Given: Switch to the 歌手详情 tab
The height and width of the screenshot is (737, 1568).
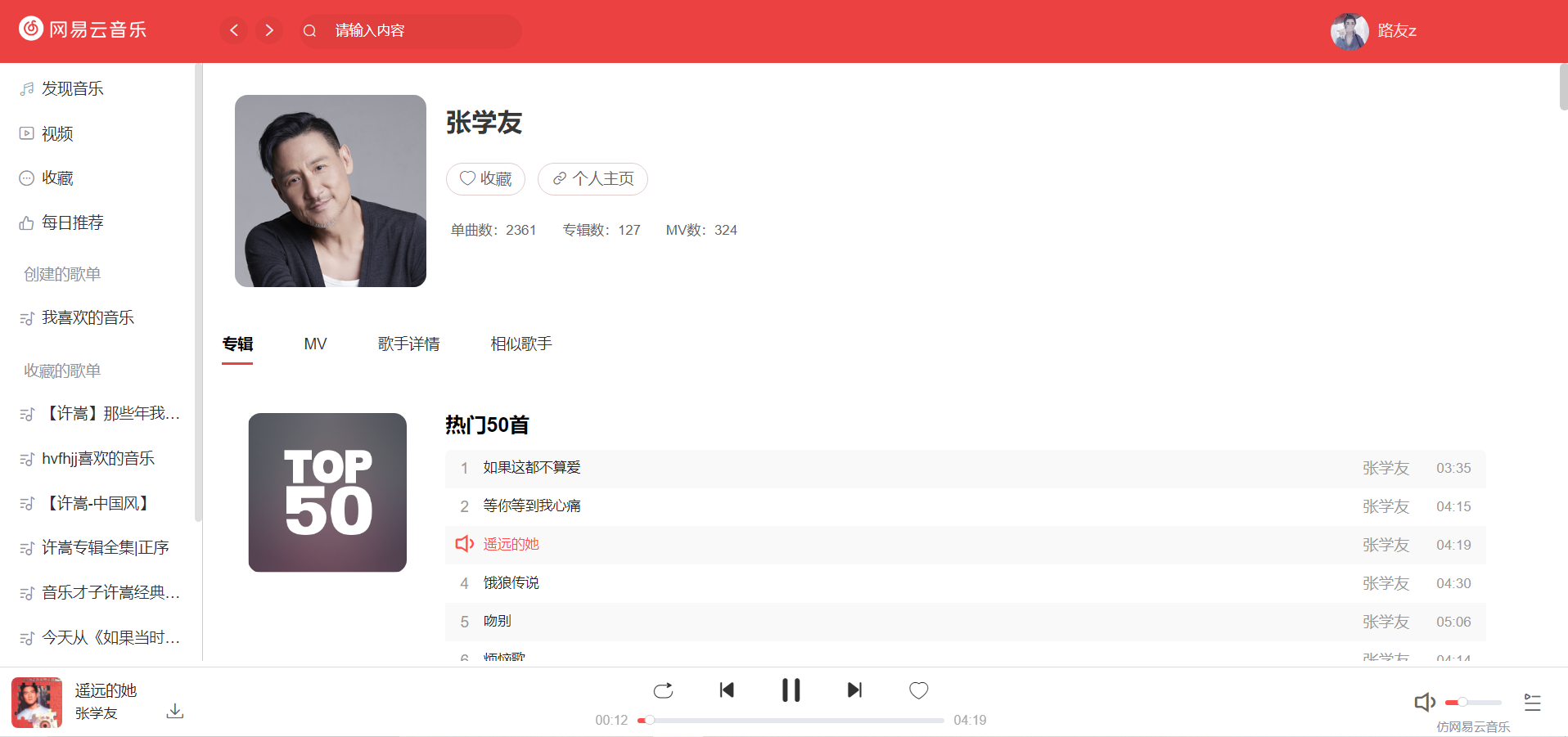Looking at the screenshot, I should tap(408, 344).
